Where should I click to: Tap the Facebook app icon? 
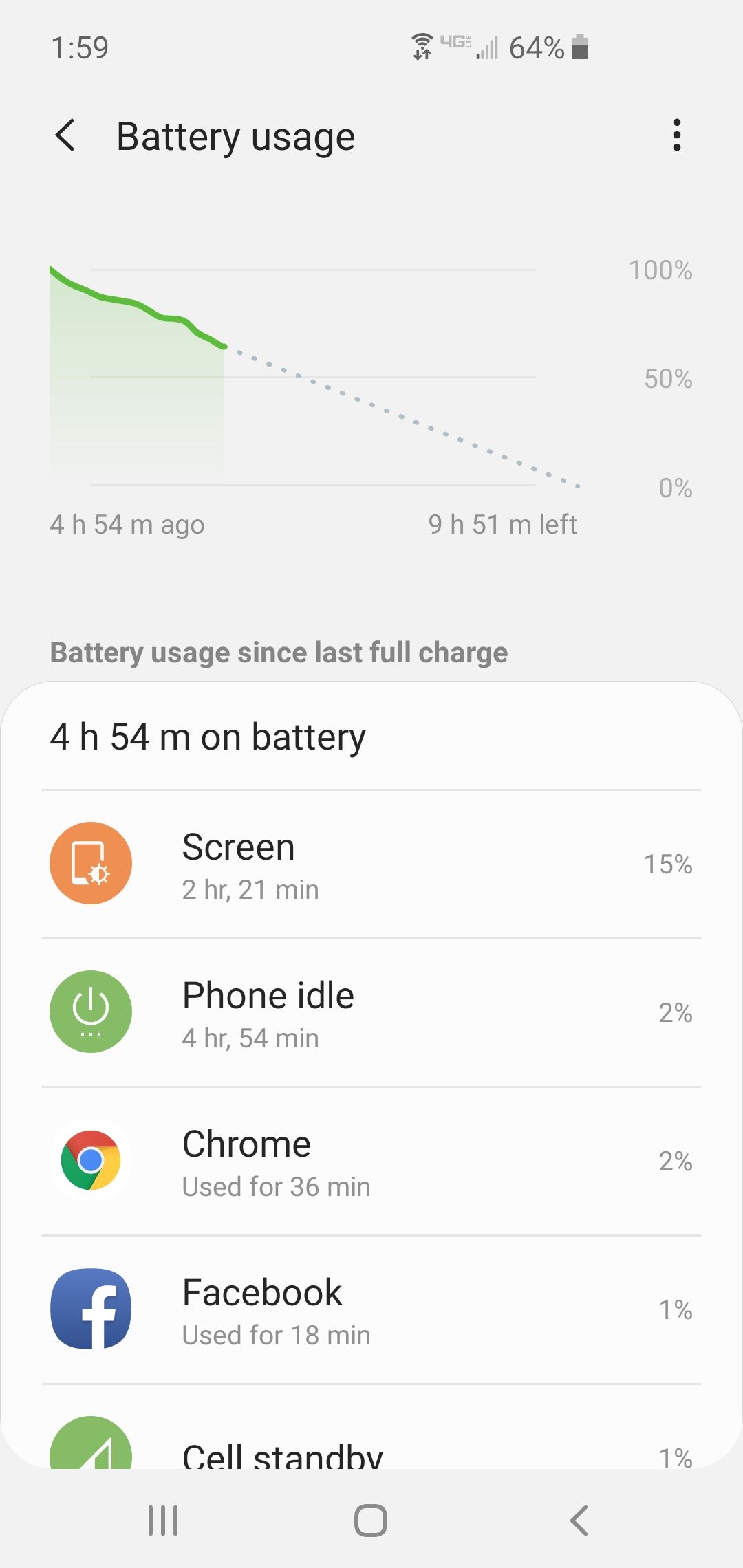tap(90, 1309)
